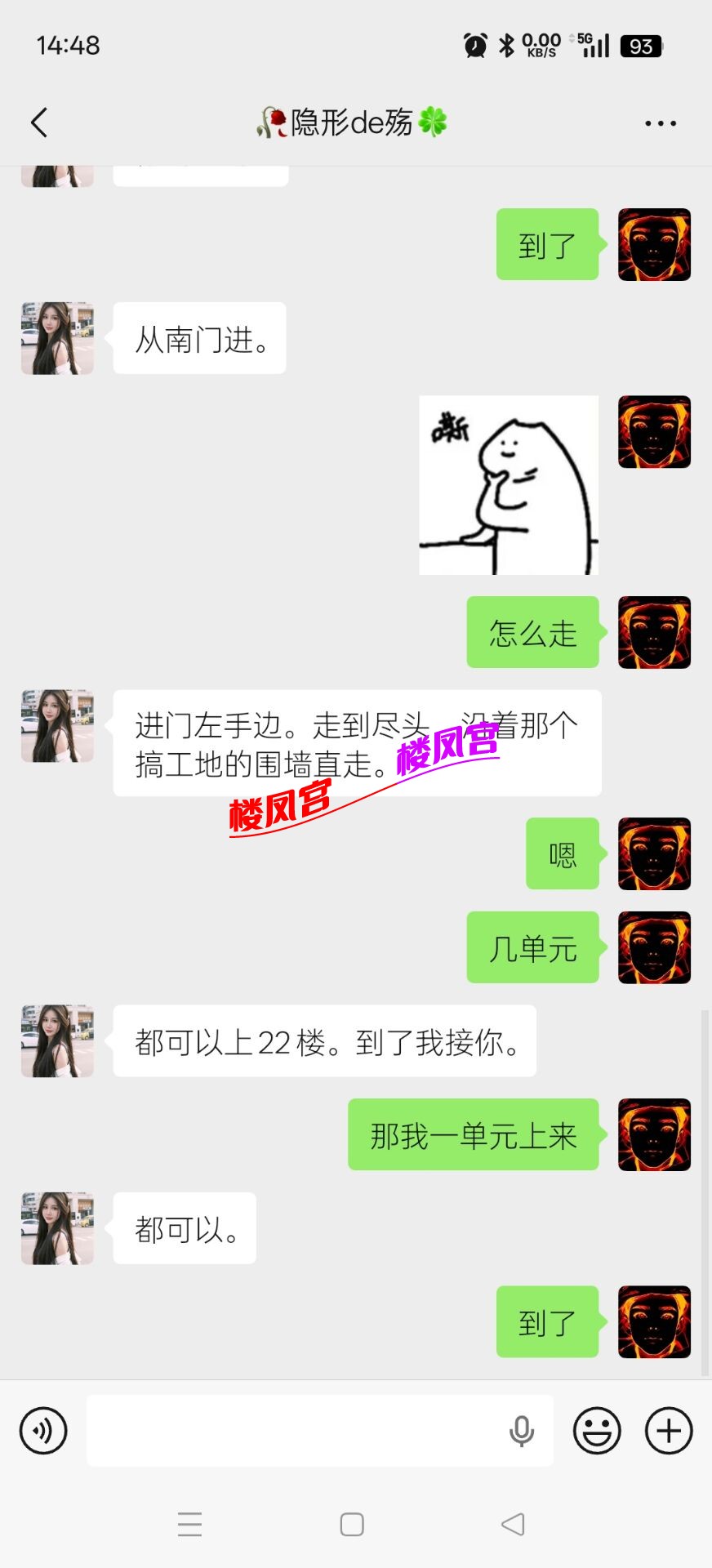The image size is (712, 1568).
Task: Open the chat options menu
Action: tap(660, 123)
